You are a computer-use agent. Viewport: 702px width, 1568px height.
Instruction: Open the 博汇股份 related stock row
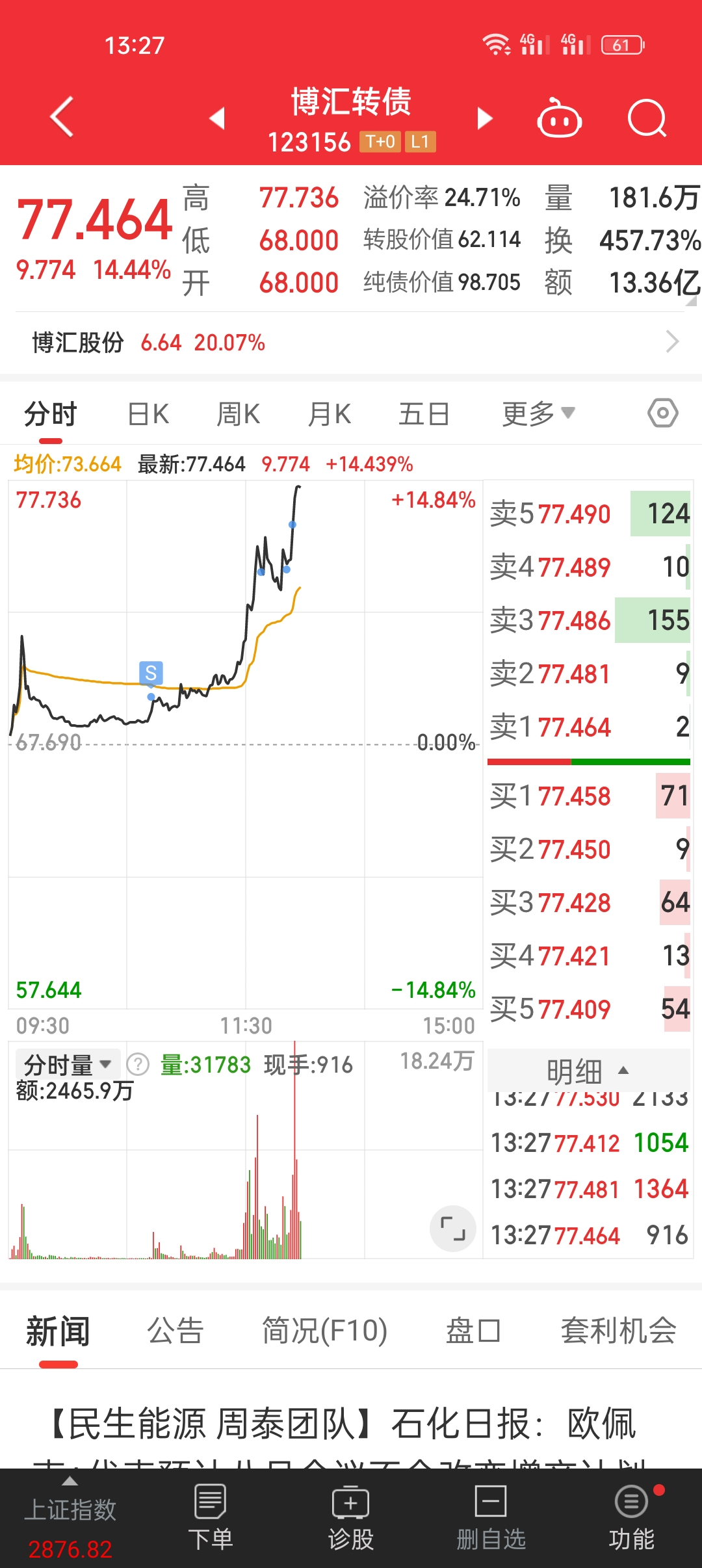pyautogui.click(x=351, y=342)
